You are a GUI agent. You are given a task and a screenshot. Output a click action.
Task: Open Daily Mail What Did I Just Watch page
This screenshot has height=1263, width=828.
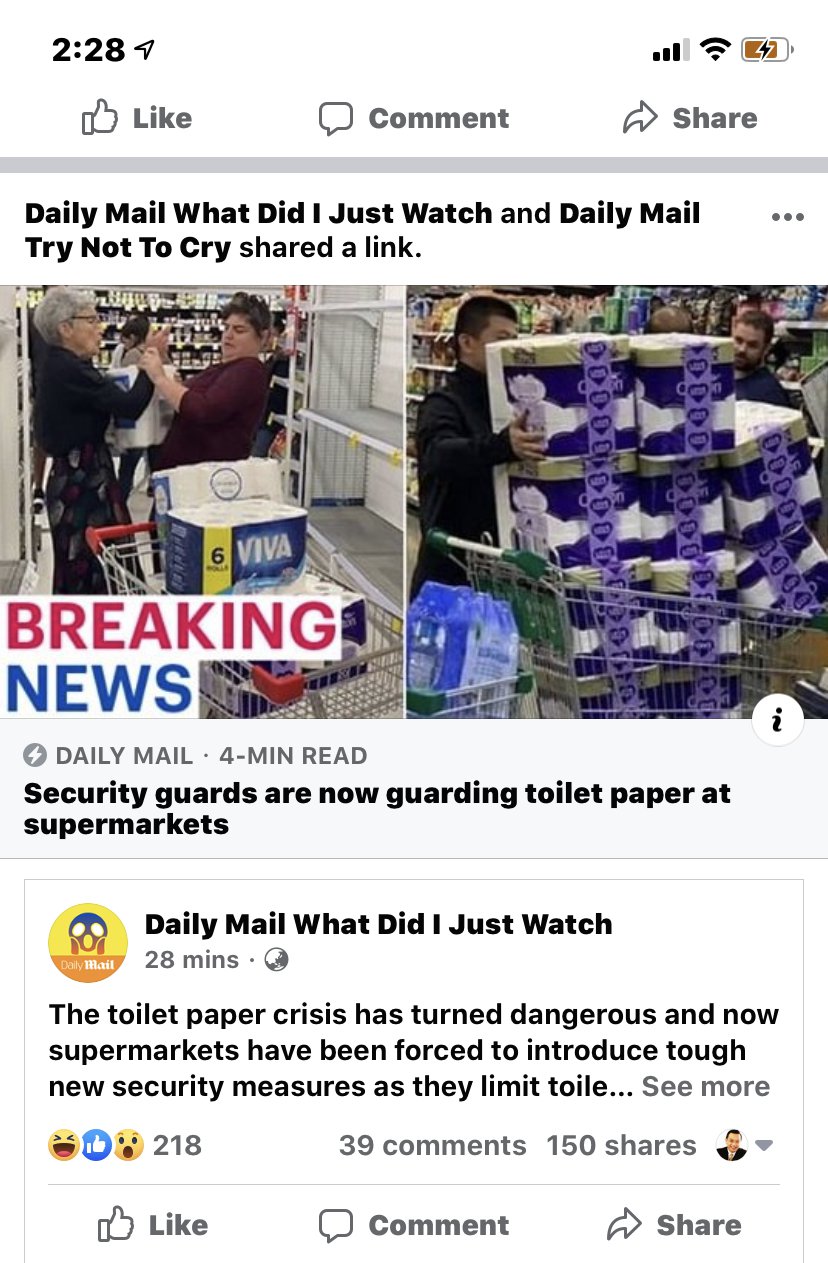tap(378, 924)
